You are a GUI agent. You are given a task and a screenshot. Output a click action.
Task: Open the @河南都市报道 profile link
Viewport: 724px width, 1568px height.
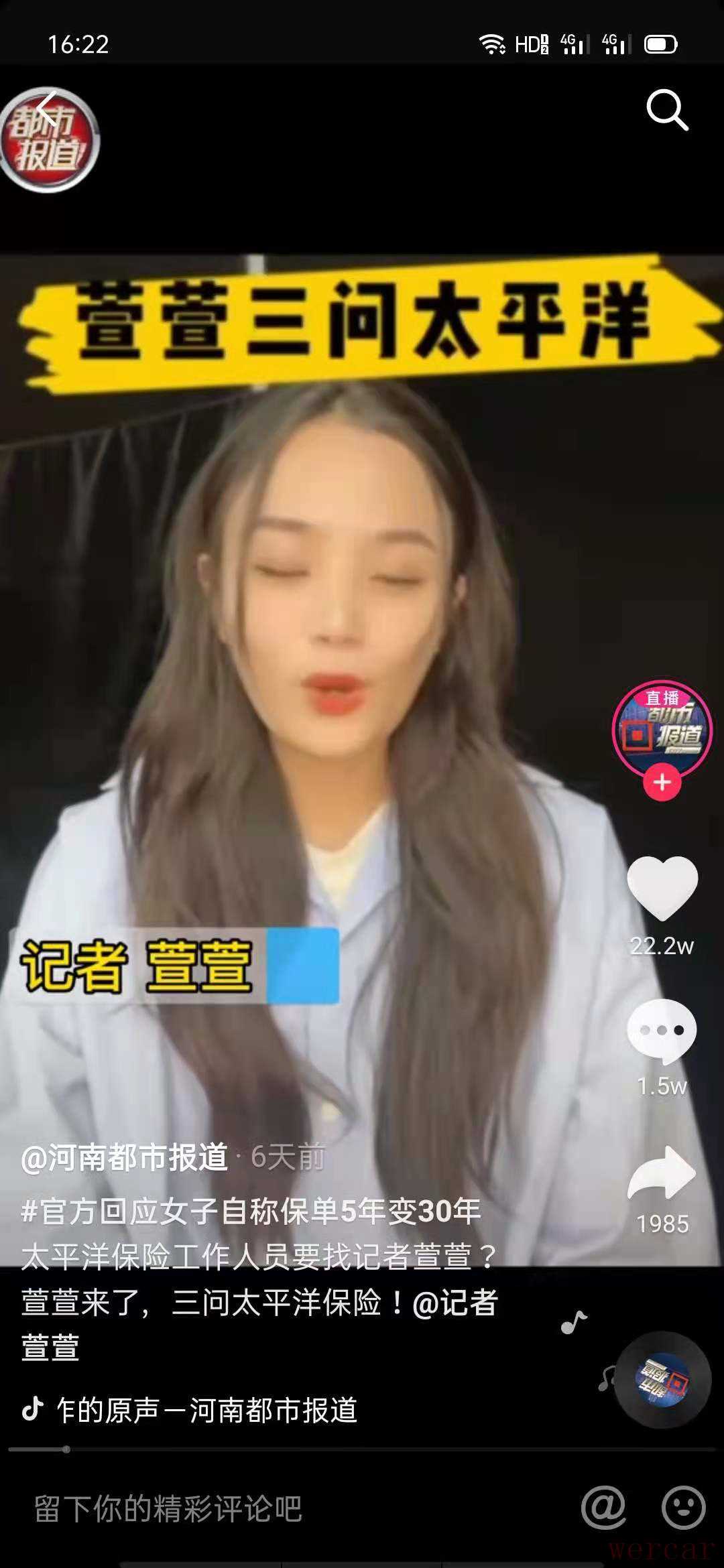[x=125, y=1157]
